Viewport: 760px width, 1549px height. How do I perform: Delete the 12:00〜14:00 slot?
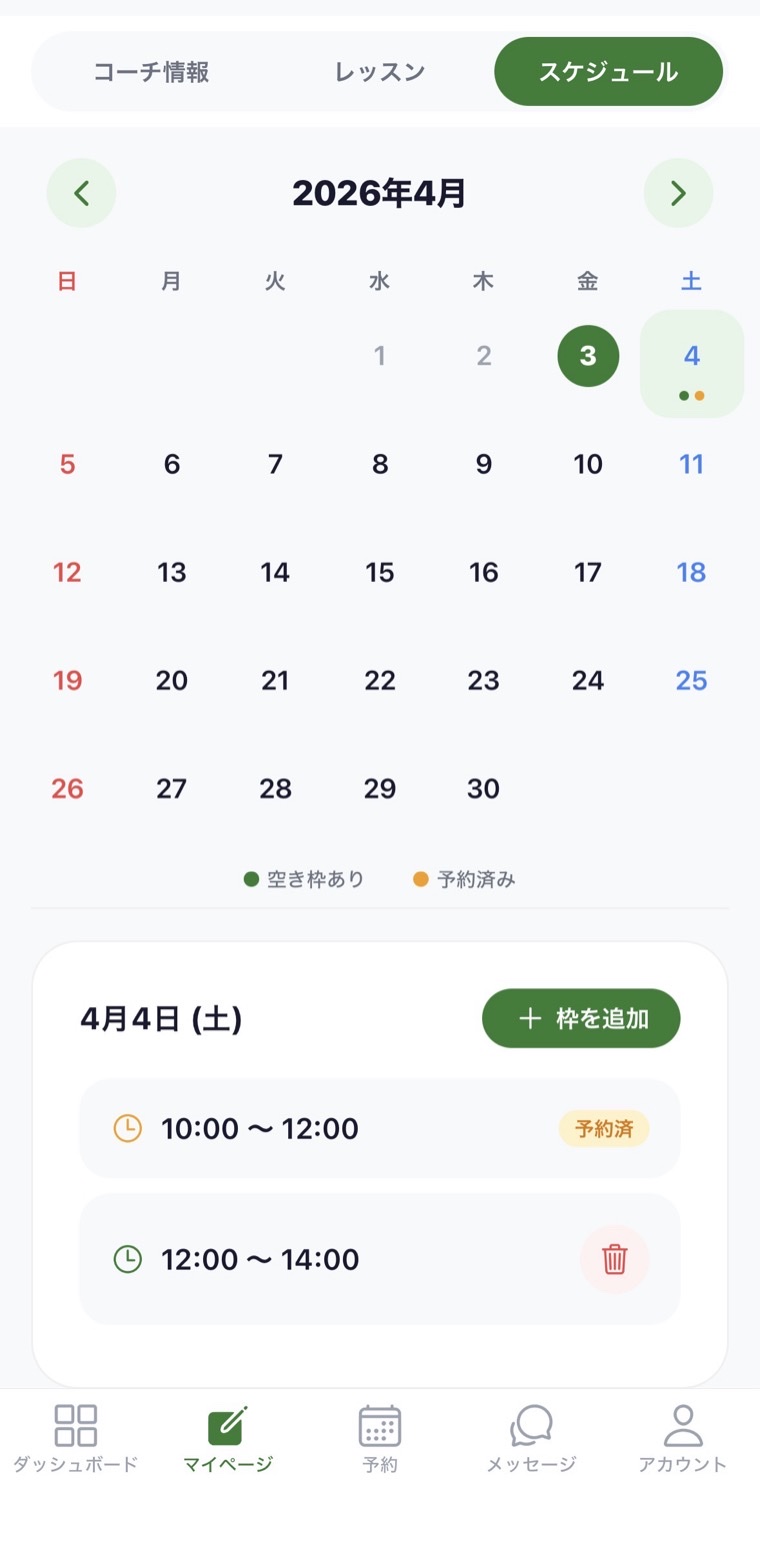(615, 1259)
